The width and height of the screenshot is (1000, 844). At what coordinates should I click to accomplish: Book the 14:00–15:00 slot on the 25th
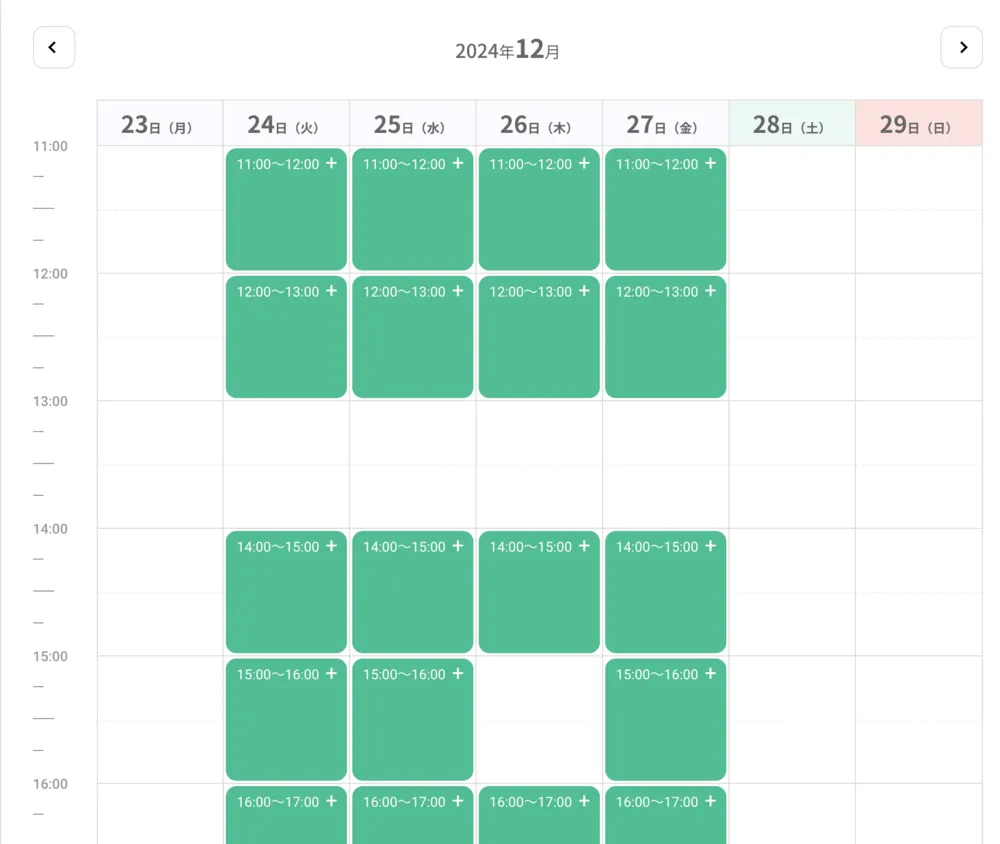(412, 592)
